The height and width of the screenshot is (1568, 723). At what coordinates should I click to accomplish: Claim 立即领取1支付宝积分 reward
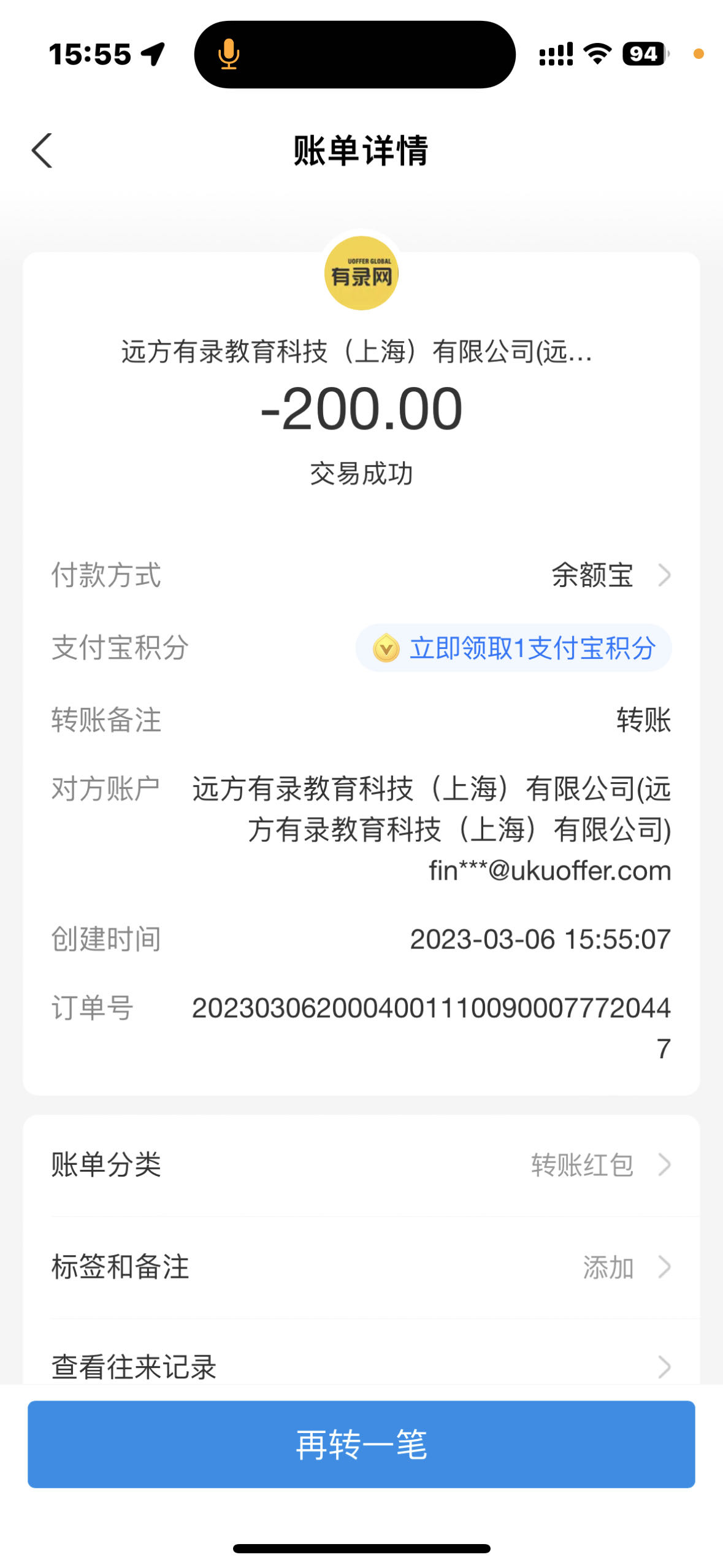(514, 648)
